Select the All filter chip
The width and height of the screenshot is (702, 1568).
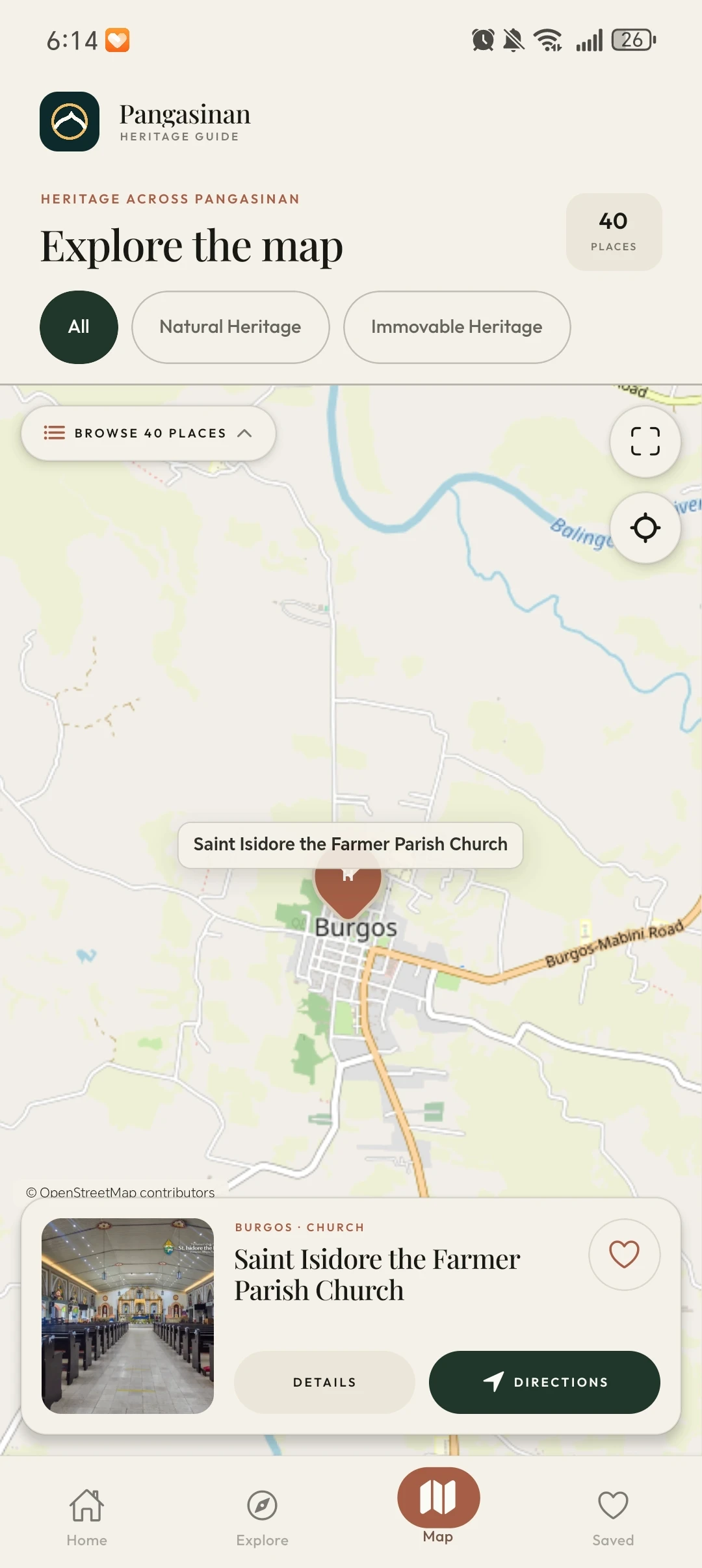pos(79,327)
